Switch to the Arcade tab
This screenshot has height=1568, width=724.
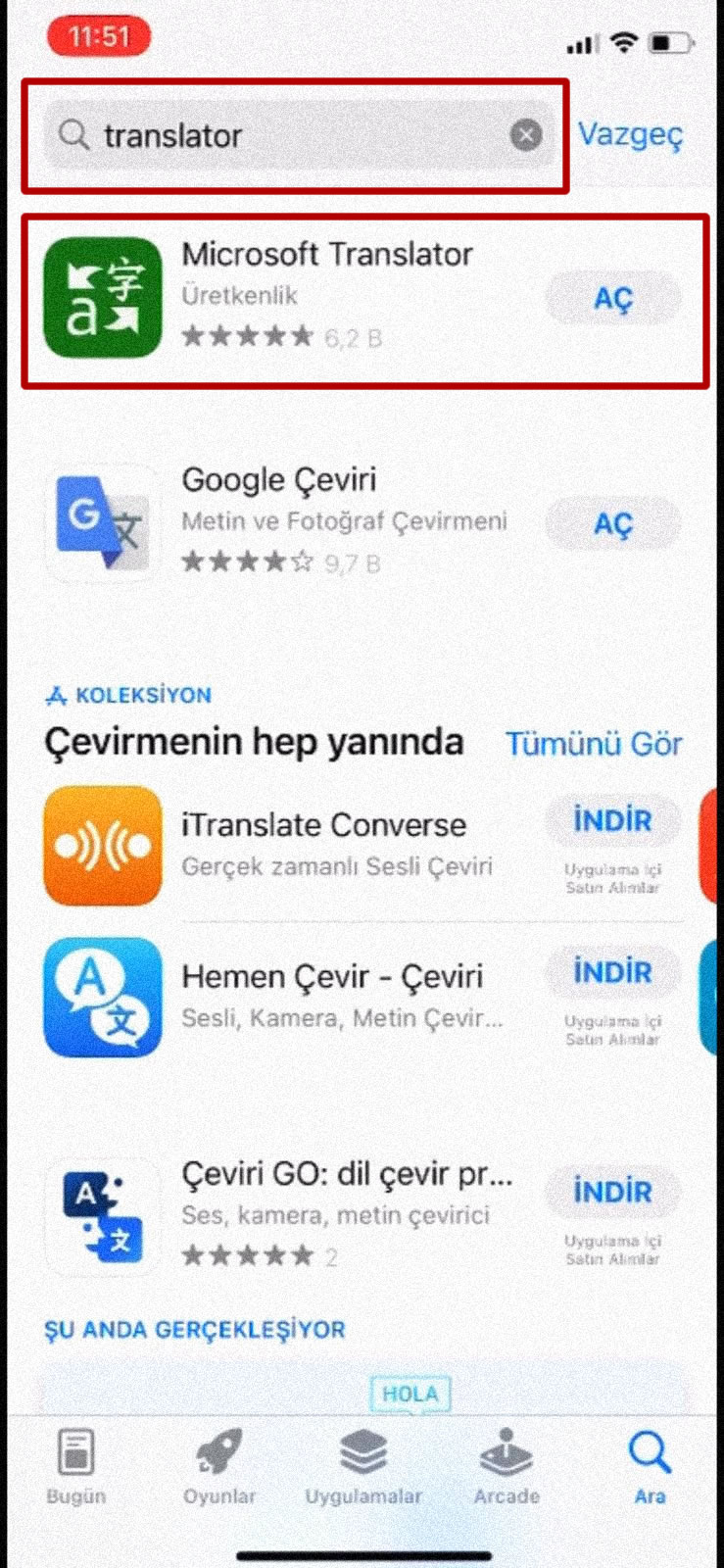507,1467
